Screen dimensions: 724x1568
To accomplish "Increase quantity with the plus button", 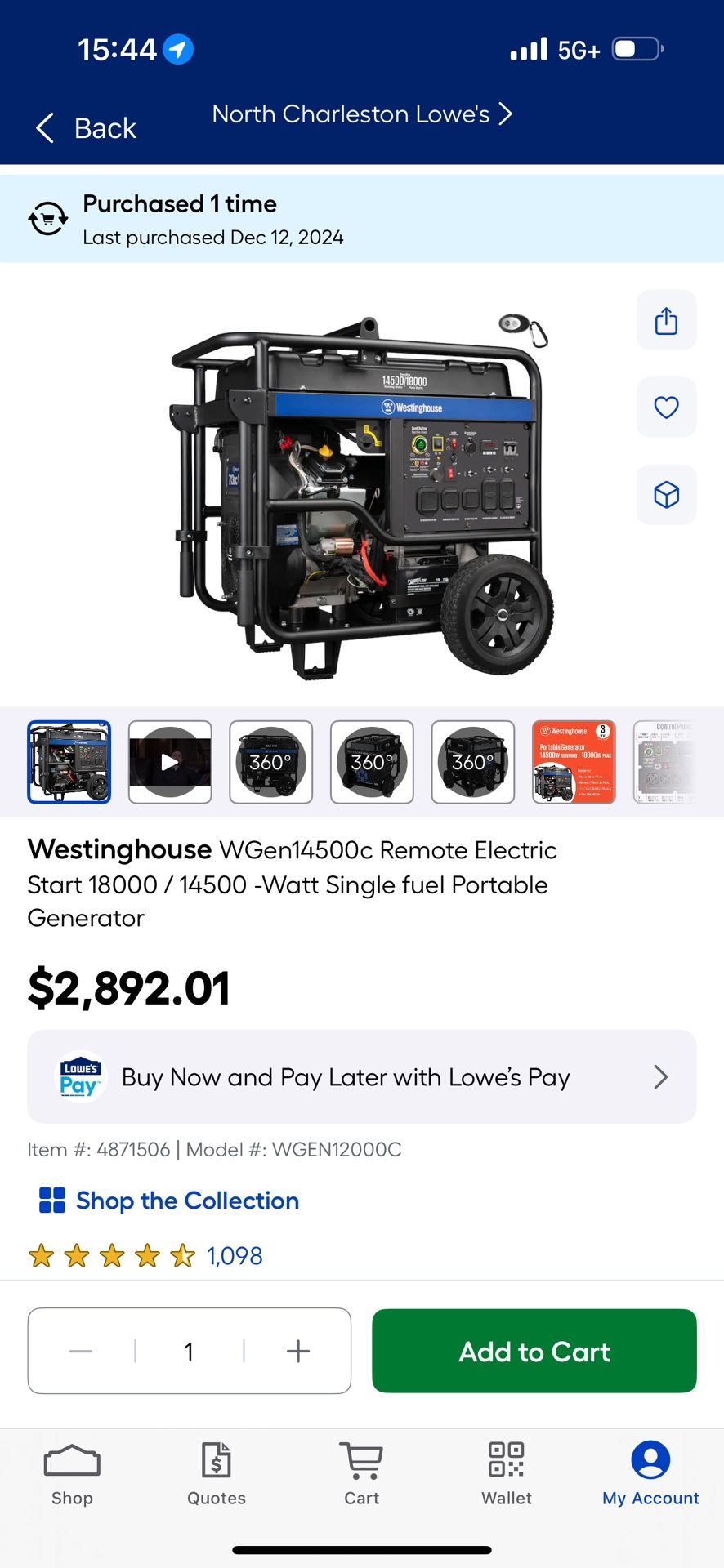I will (298, 1351).
